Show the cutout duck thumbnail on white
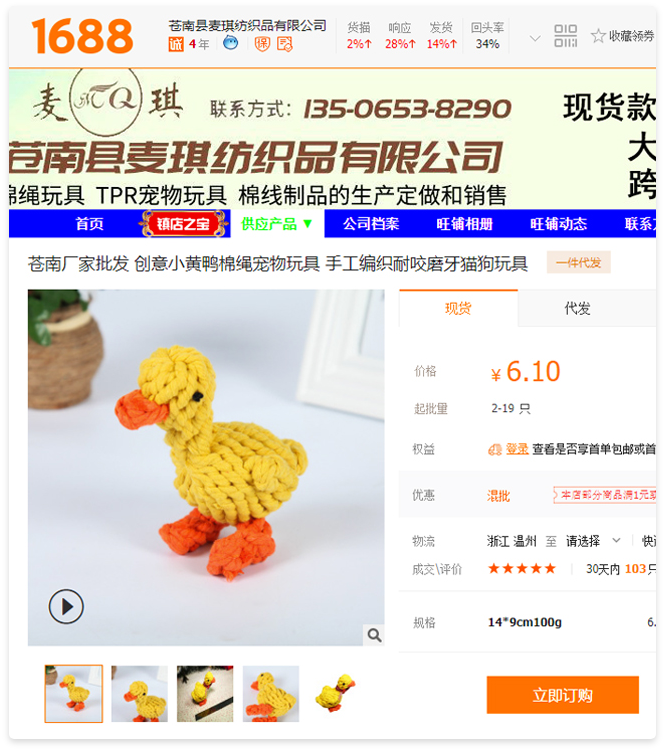This screenshot has height=751, width=665. (336, 693)
